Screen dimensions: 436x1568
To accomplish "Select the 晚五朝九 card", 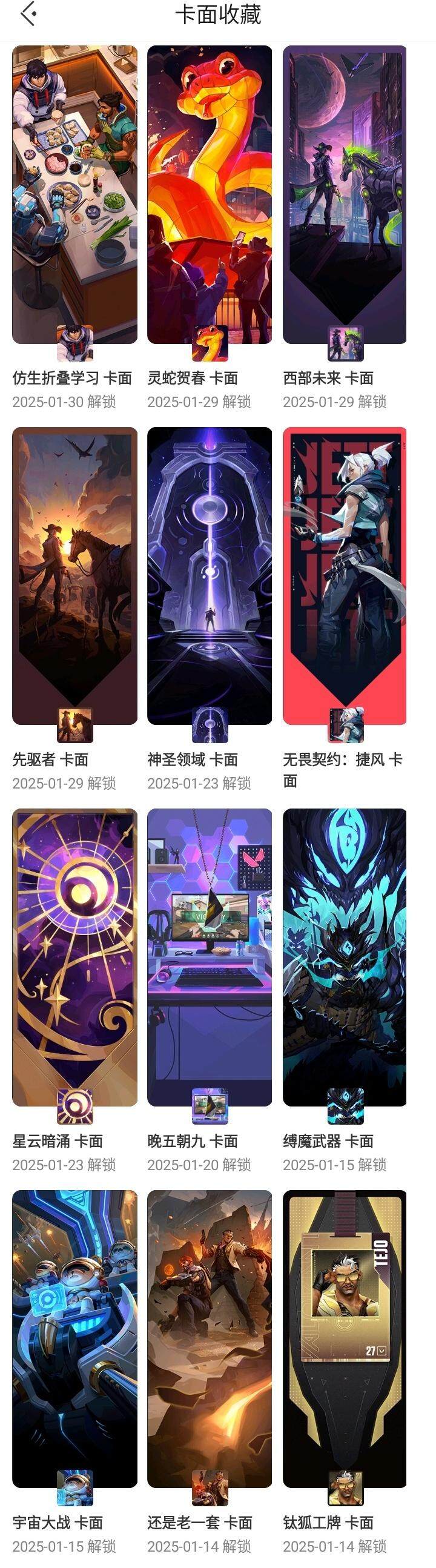I will [210, 957].
